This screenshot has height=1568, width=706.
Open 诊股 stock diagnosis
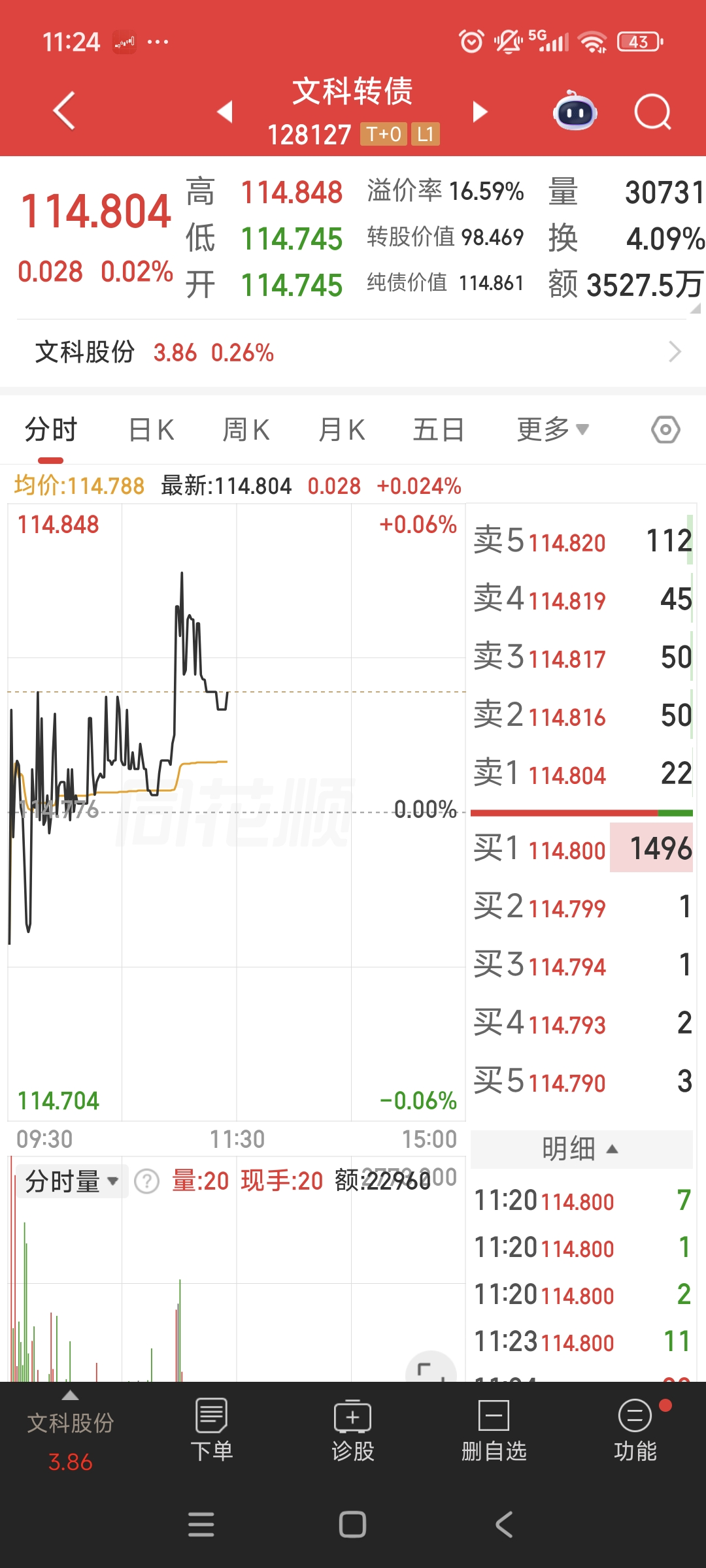(353, 1429)
